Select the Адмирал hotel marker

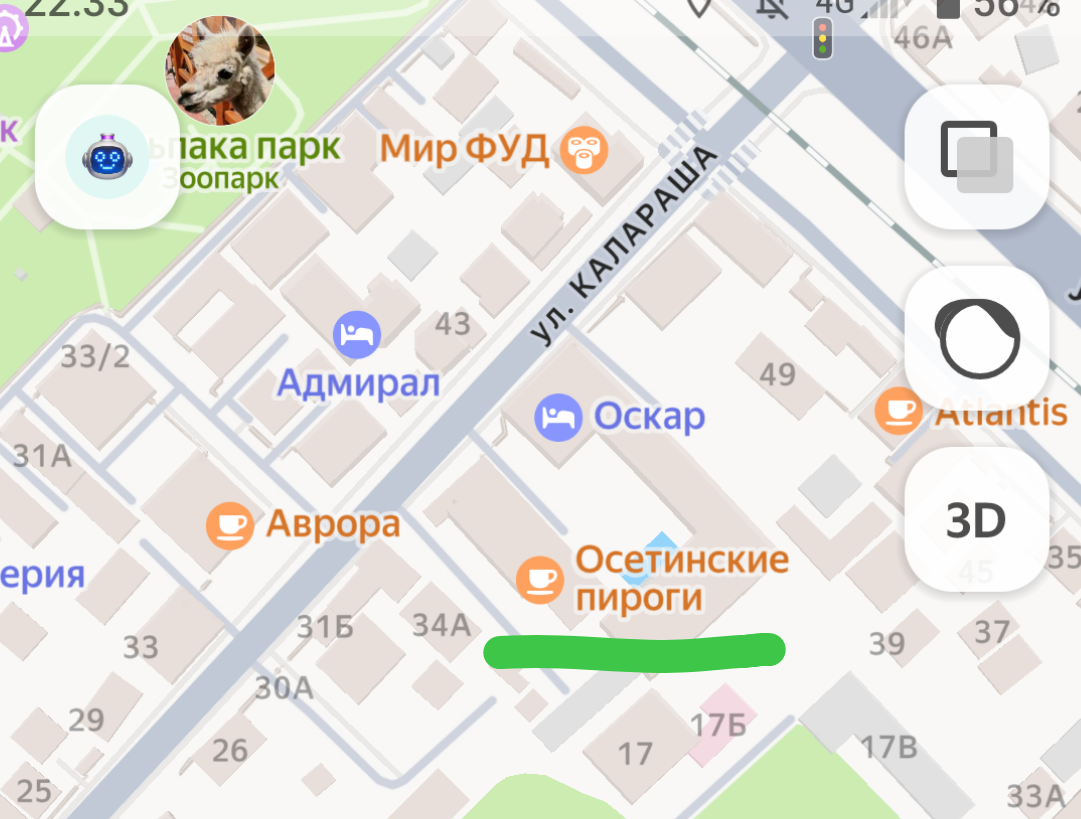357,336
